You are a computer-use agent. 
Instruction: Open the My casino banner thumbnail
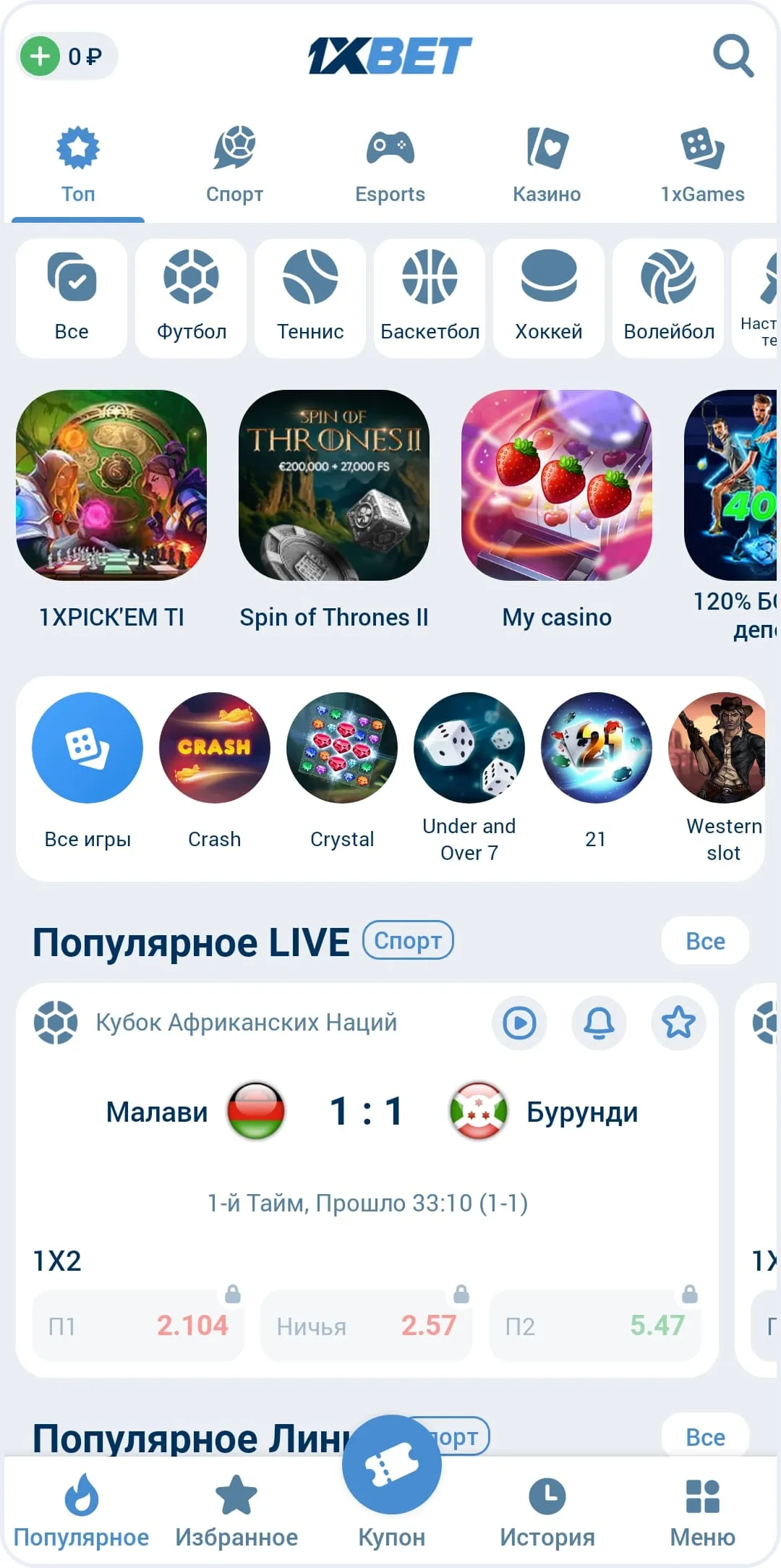tap(557, 485)
